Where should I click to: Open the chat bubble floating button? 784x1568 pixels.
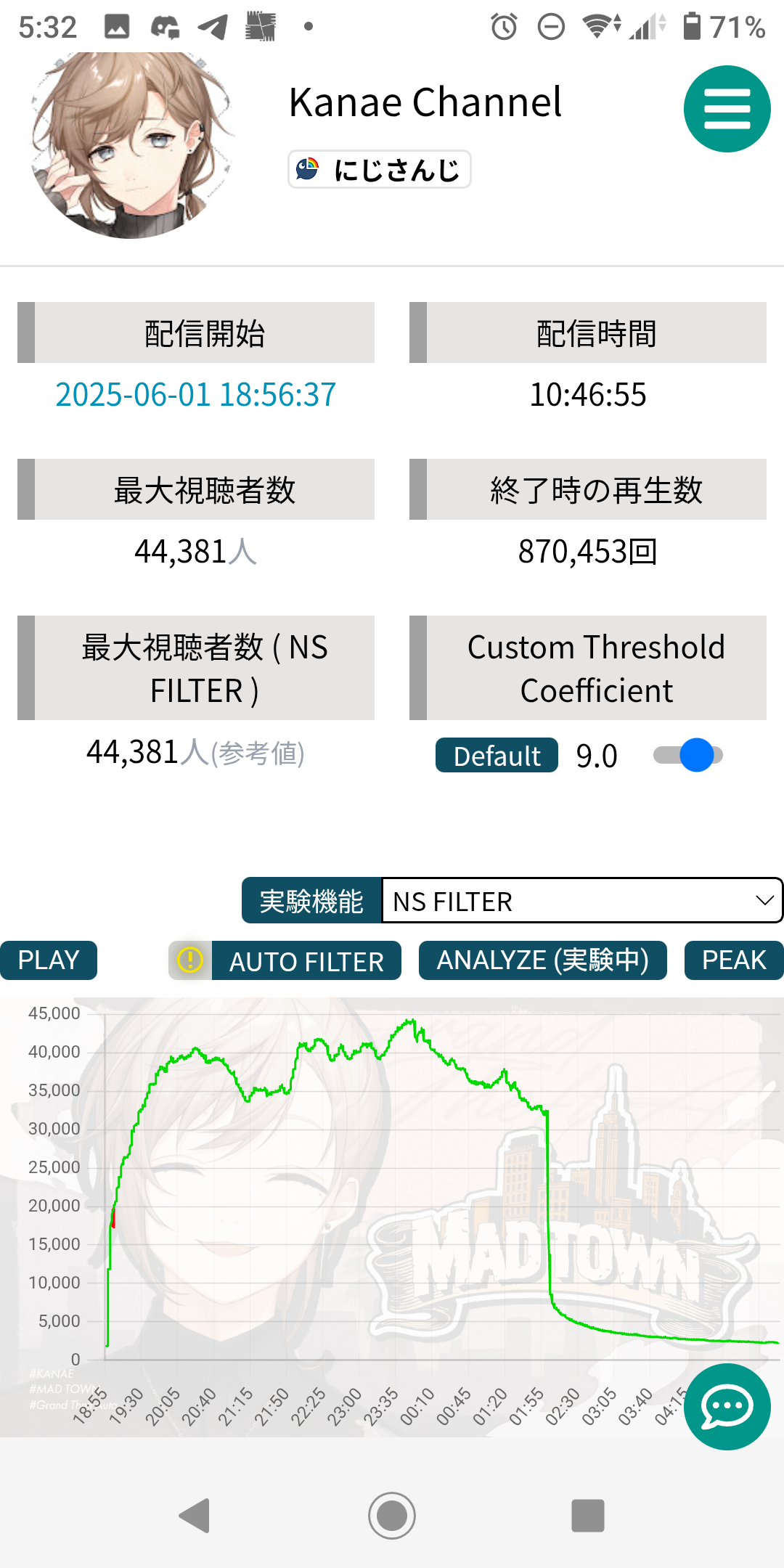[727, 1407]
